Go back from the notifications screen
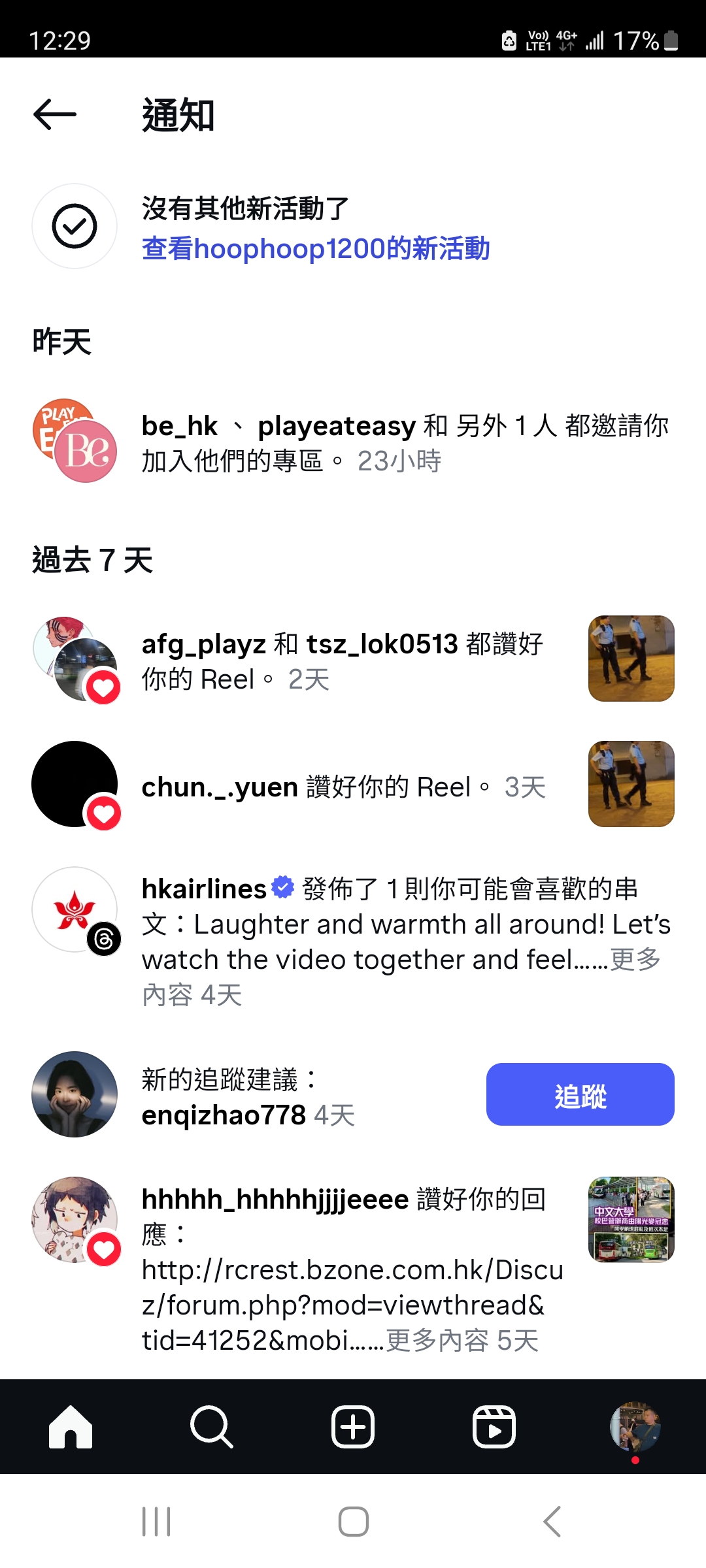 click(x=55, y=115)
